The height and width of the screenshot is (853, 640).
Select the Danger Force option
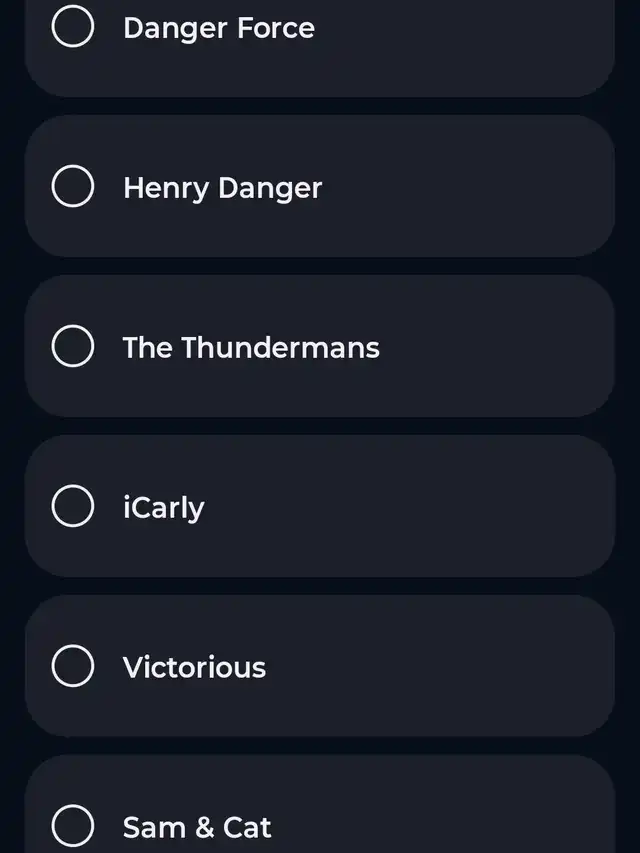pyautogui.click(x=73, y=27)
